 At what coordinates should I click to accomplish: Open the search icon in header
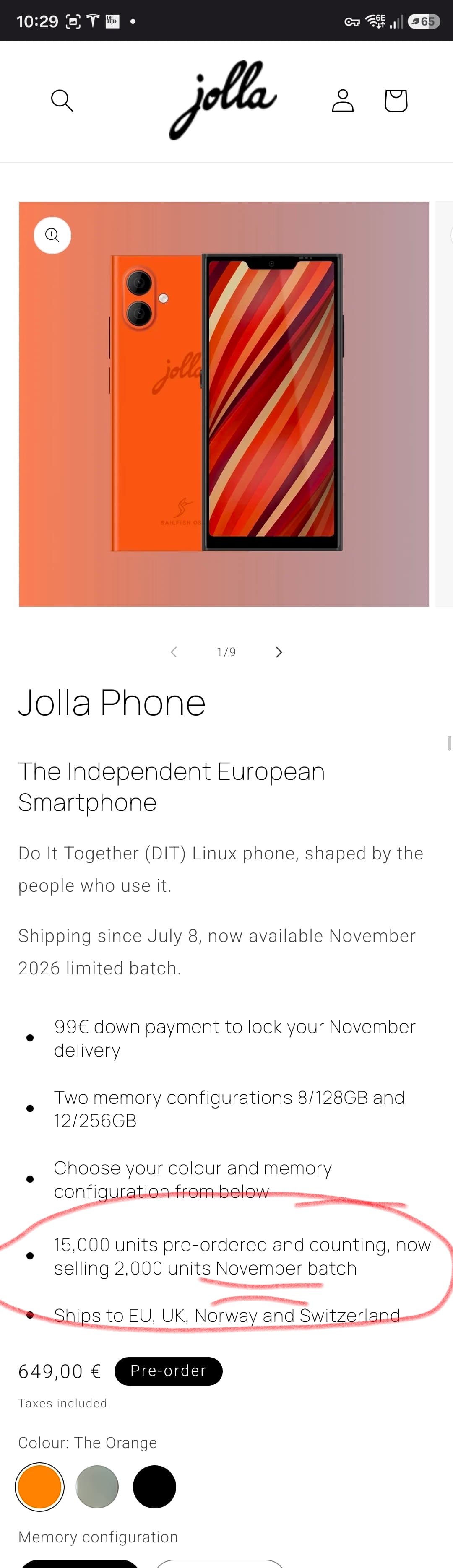pyautogui.click(x=62, y=101)
